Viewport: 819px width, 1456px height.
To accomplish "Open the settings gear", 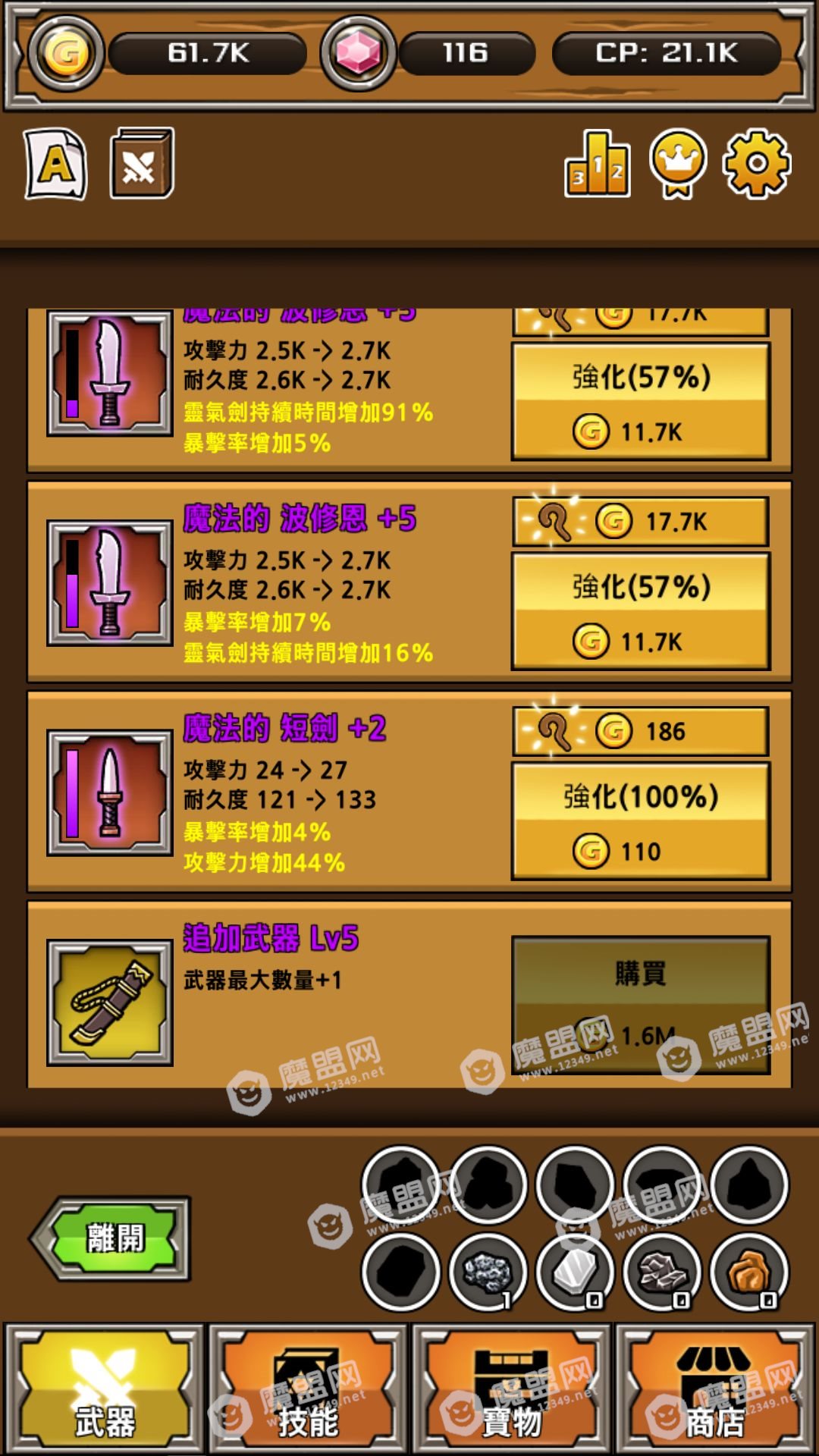I will [756, 164].
